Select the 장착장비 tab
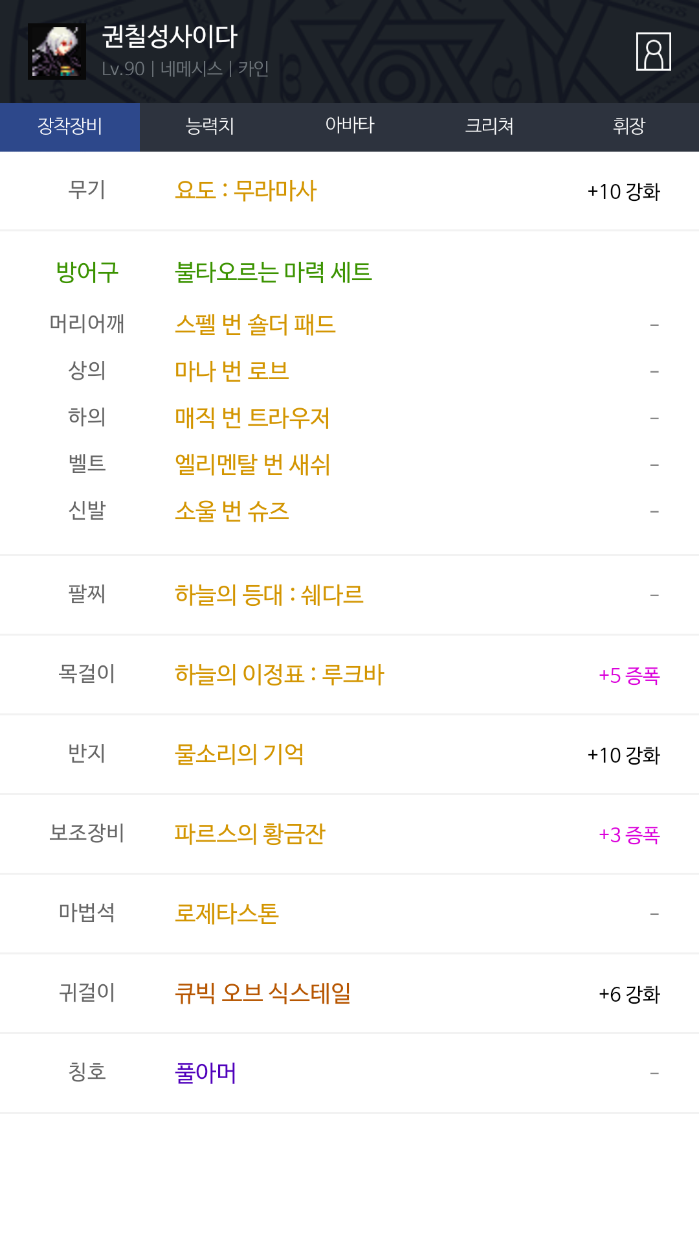This screenshot has width=699, height=1244. point(70,126)
